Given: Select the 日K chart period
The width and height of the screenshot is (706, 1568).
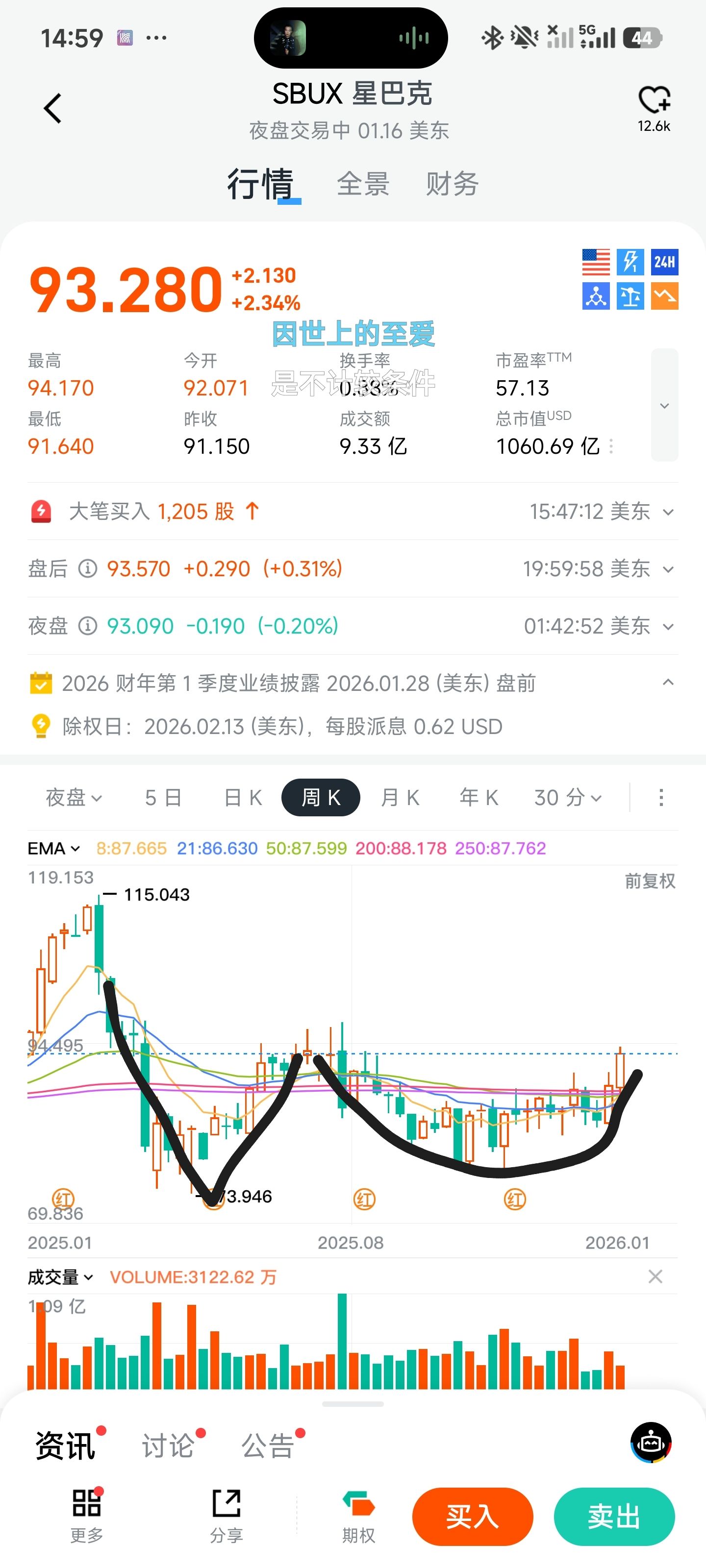Looking at the screenshot, I should (x=242, y=797).
